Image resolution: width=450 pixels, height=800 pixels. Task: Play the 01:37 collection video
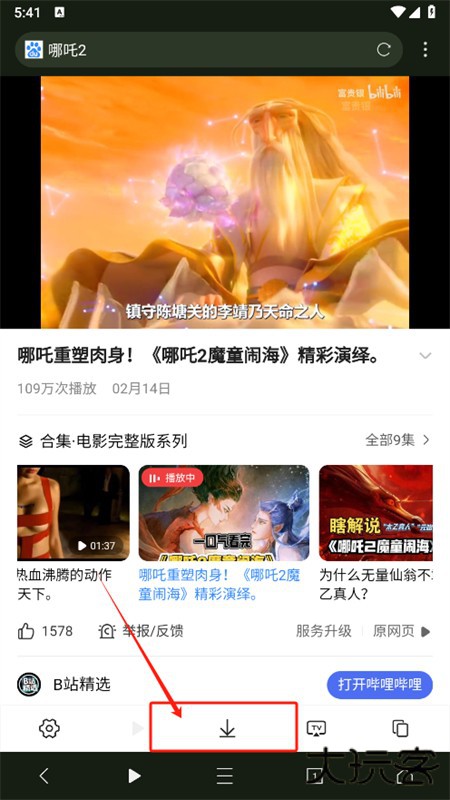point(73,513)
